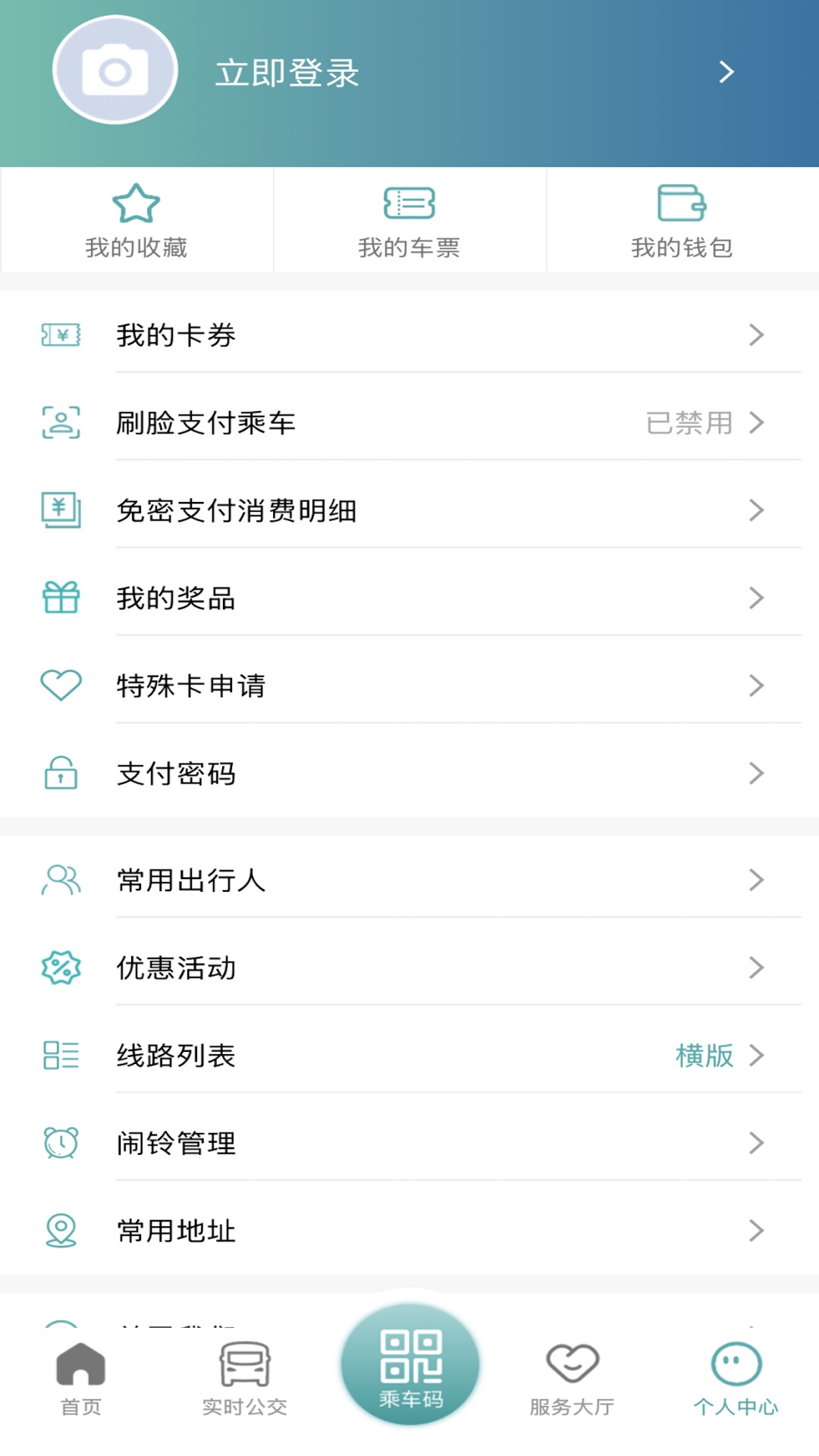The width and height of the screenshot is (819, 1456).
Task: Tap 常用地址 address entry
Action: (x=409, y=1231)
